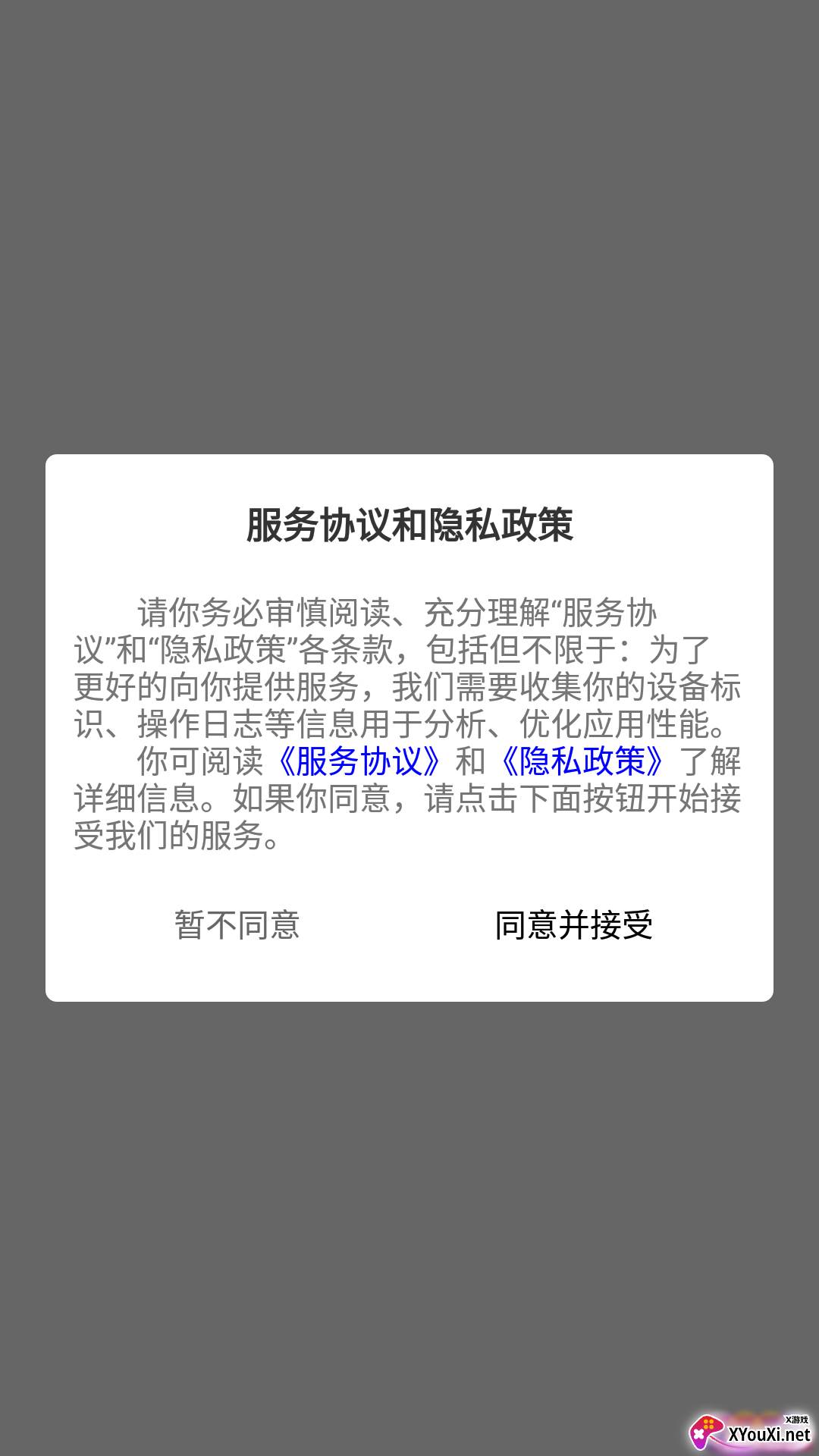819x1456 pixels.
Task: Decline with 暂不同意 button
Action: point(237,924)
